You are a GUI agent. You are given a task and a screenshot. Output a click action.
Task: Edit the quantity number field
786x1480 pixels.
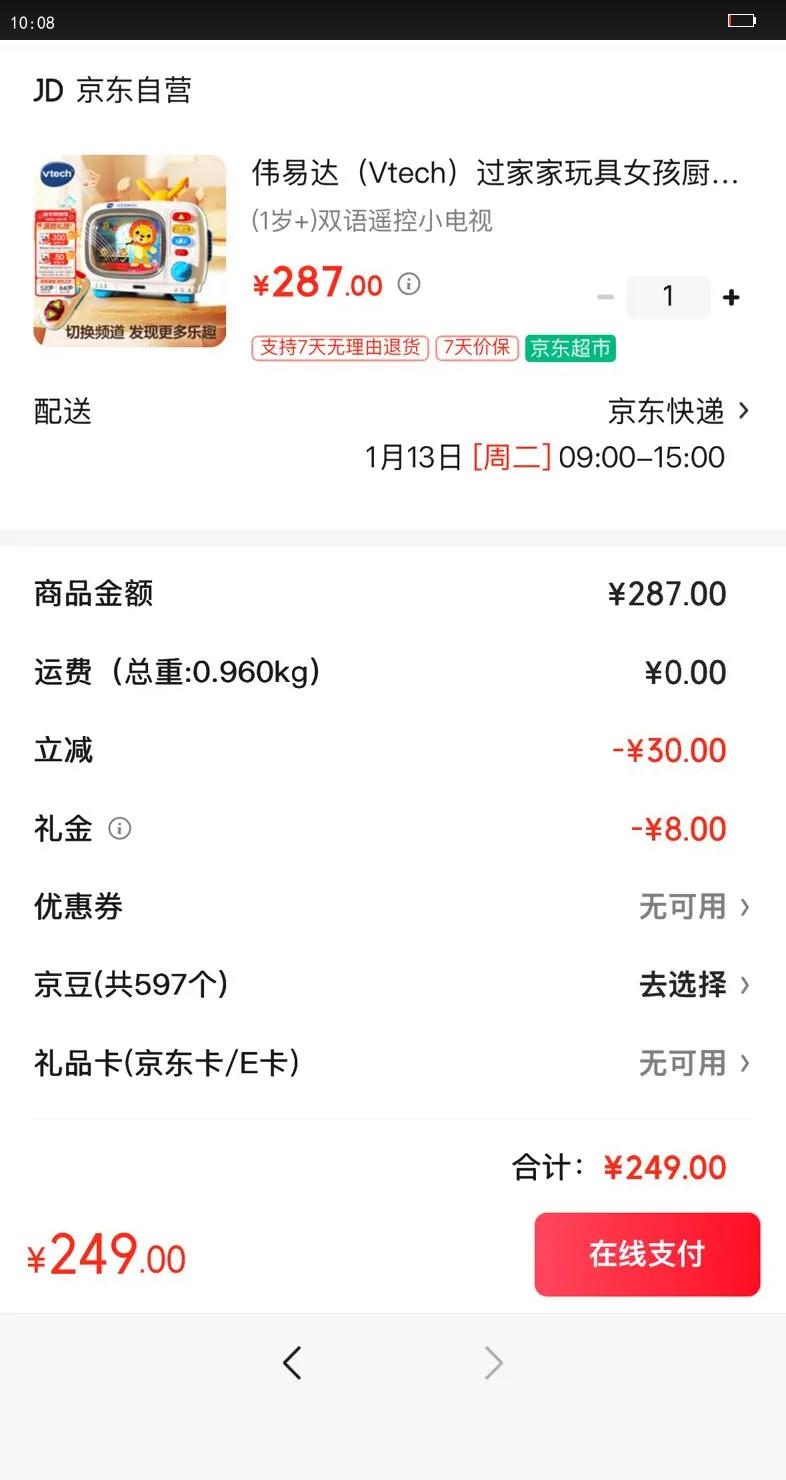[668, 297]
